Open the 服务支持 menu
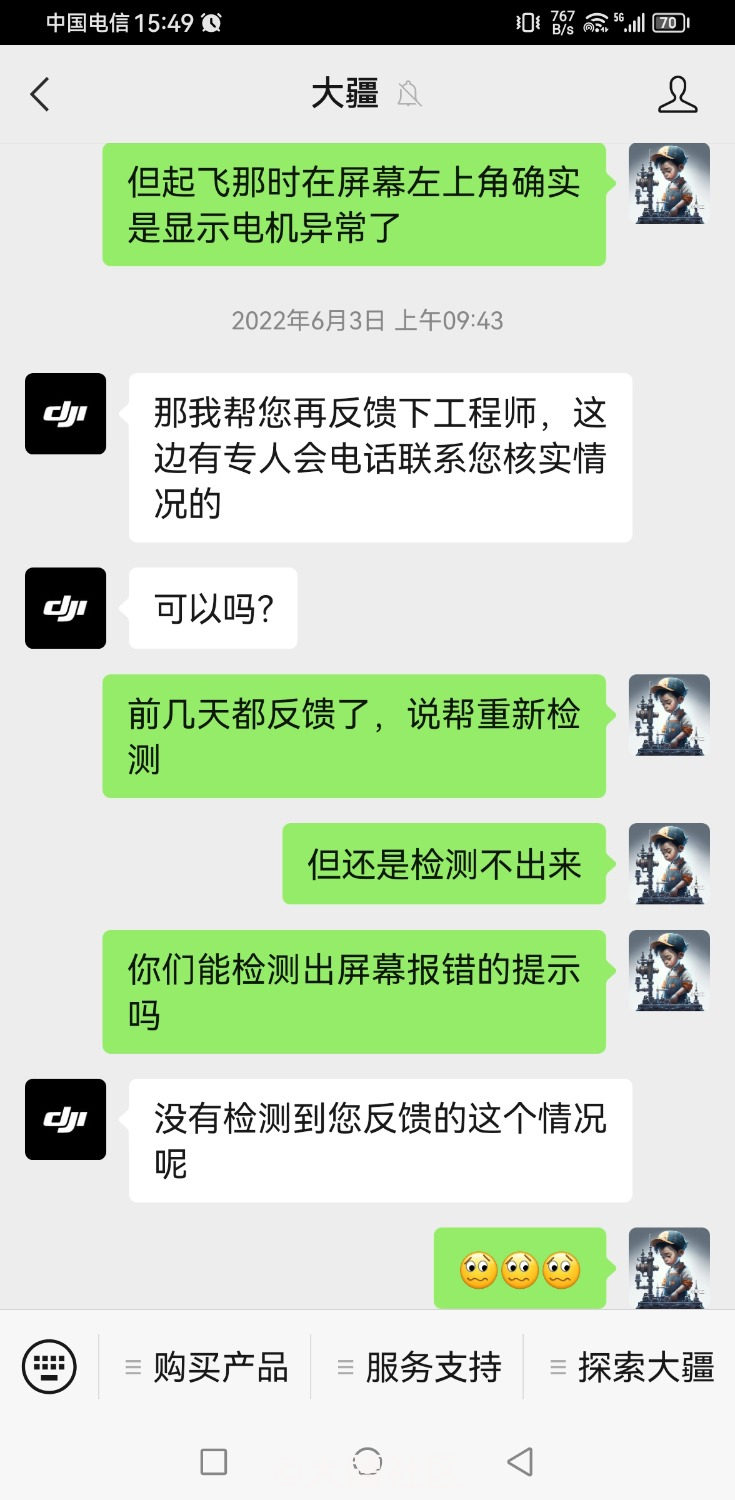 [419, 1367]
